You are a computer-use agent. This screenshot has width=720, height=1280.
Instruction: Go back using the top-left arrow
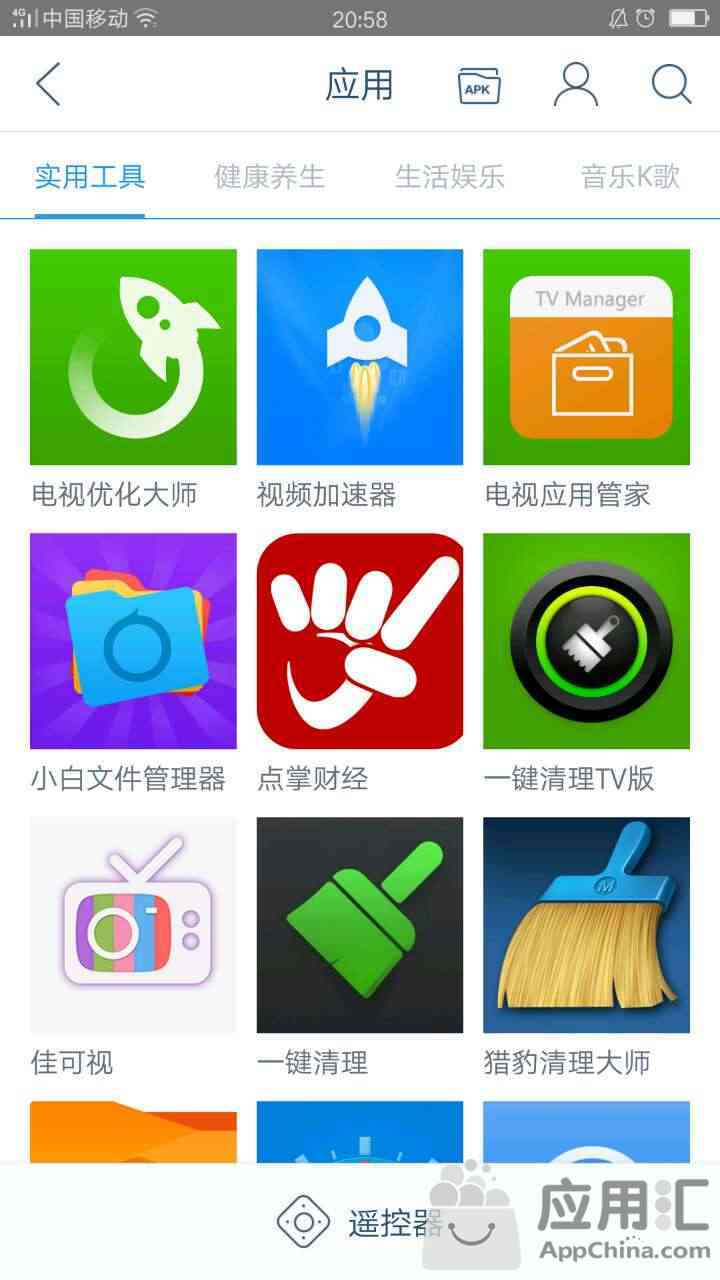coord(48,84)
